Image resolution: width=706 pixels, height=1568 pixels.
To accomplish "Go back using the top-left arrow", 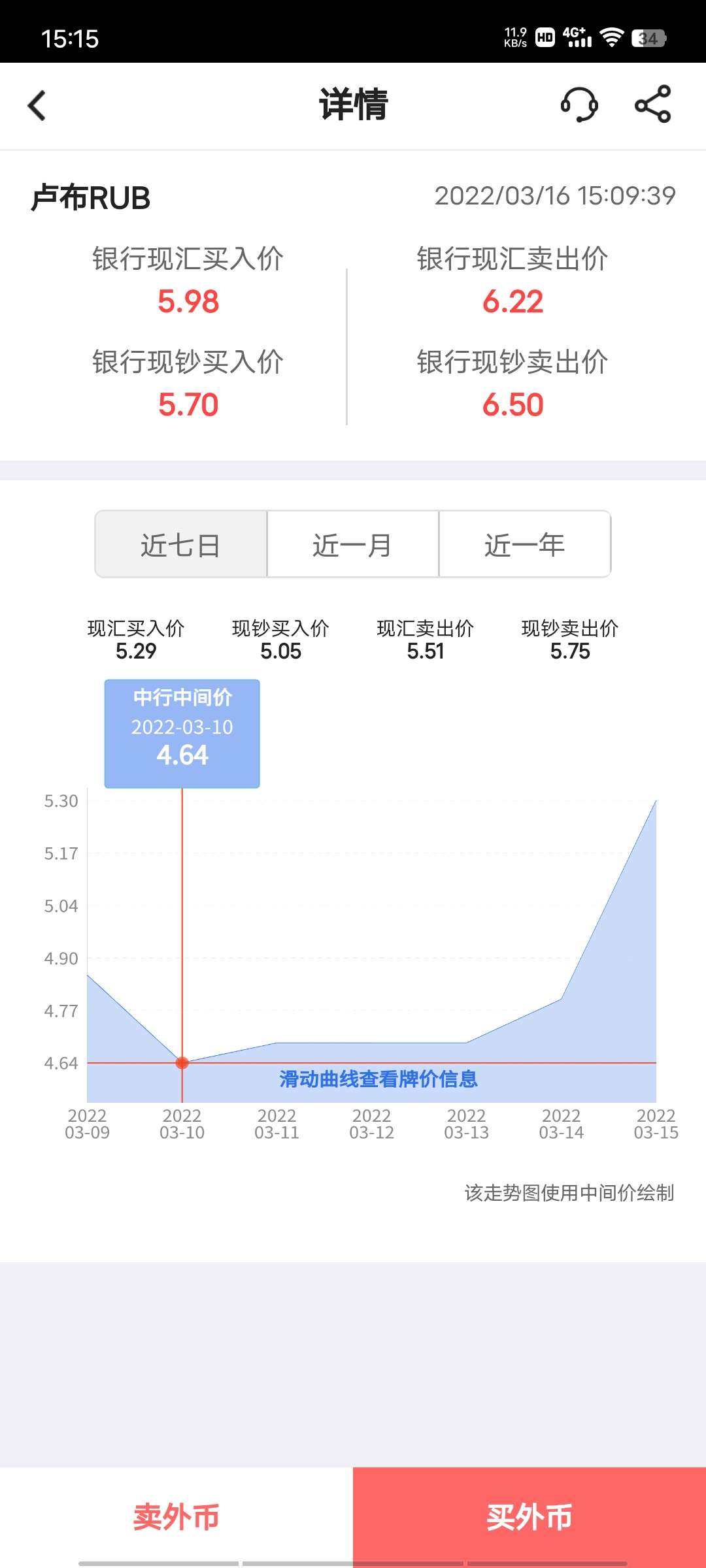I will (37, 105).
